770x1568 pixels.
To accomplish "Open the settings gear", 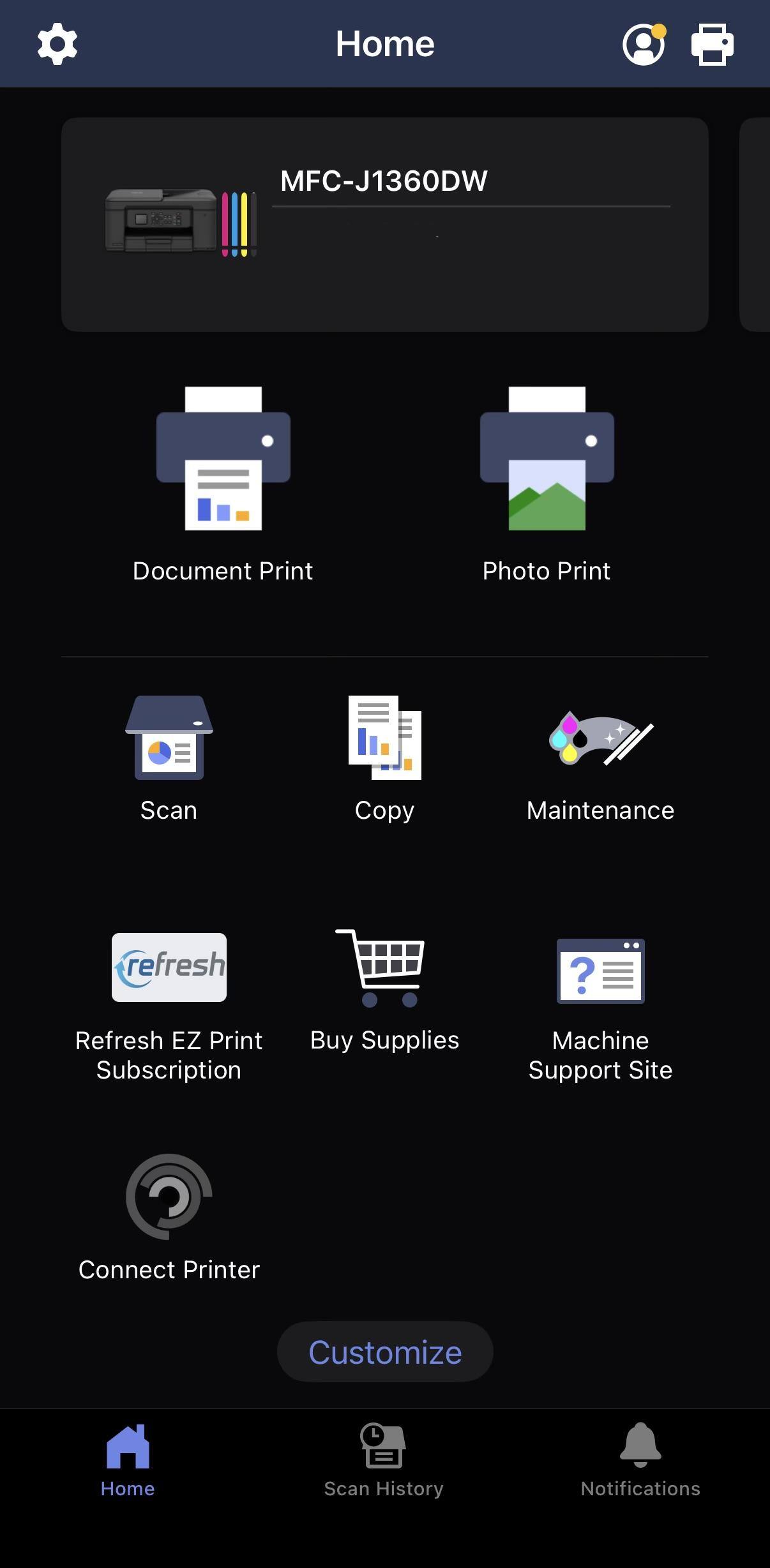I will click(57, 44).
